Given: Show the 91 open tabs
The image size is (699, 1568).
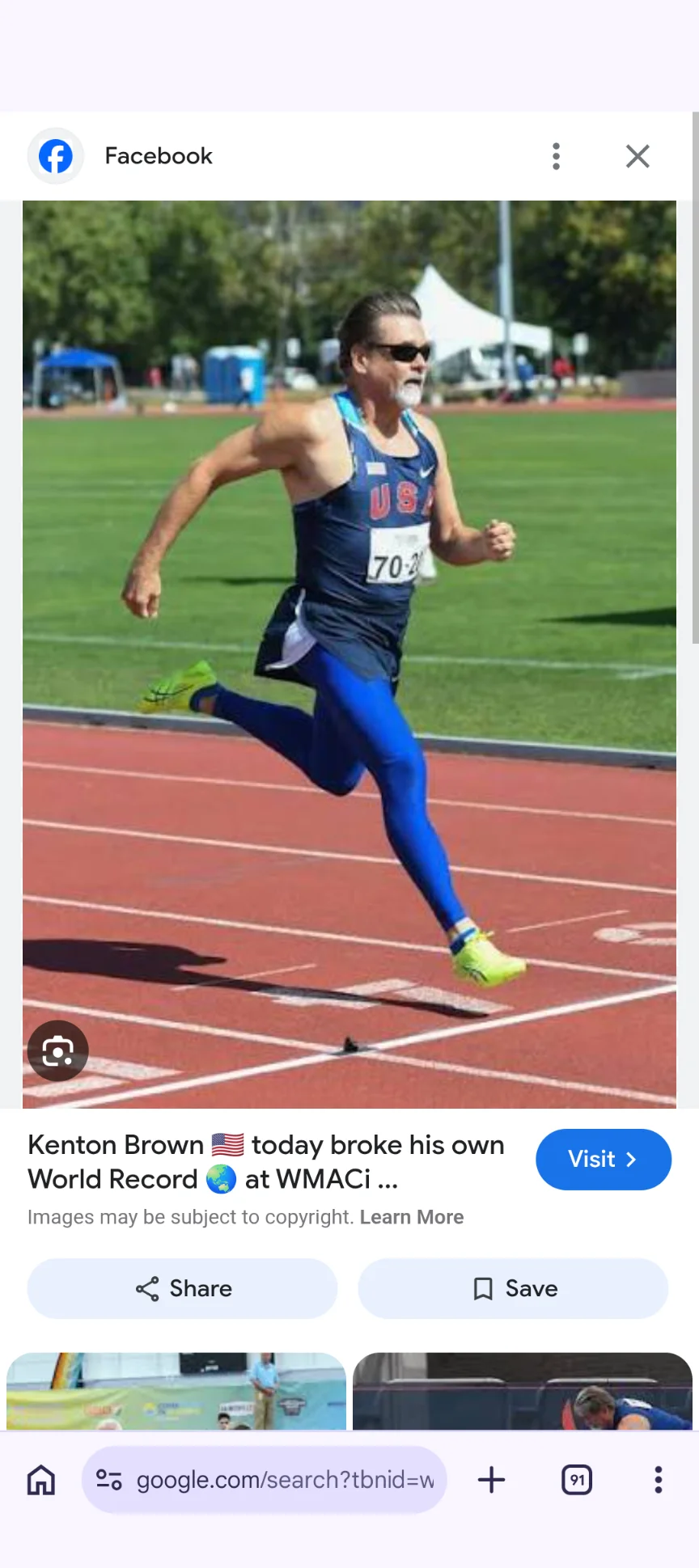Looking at the screenshot, I should point(576,1480).
